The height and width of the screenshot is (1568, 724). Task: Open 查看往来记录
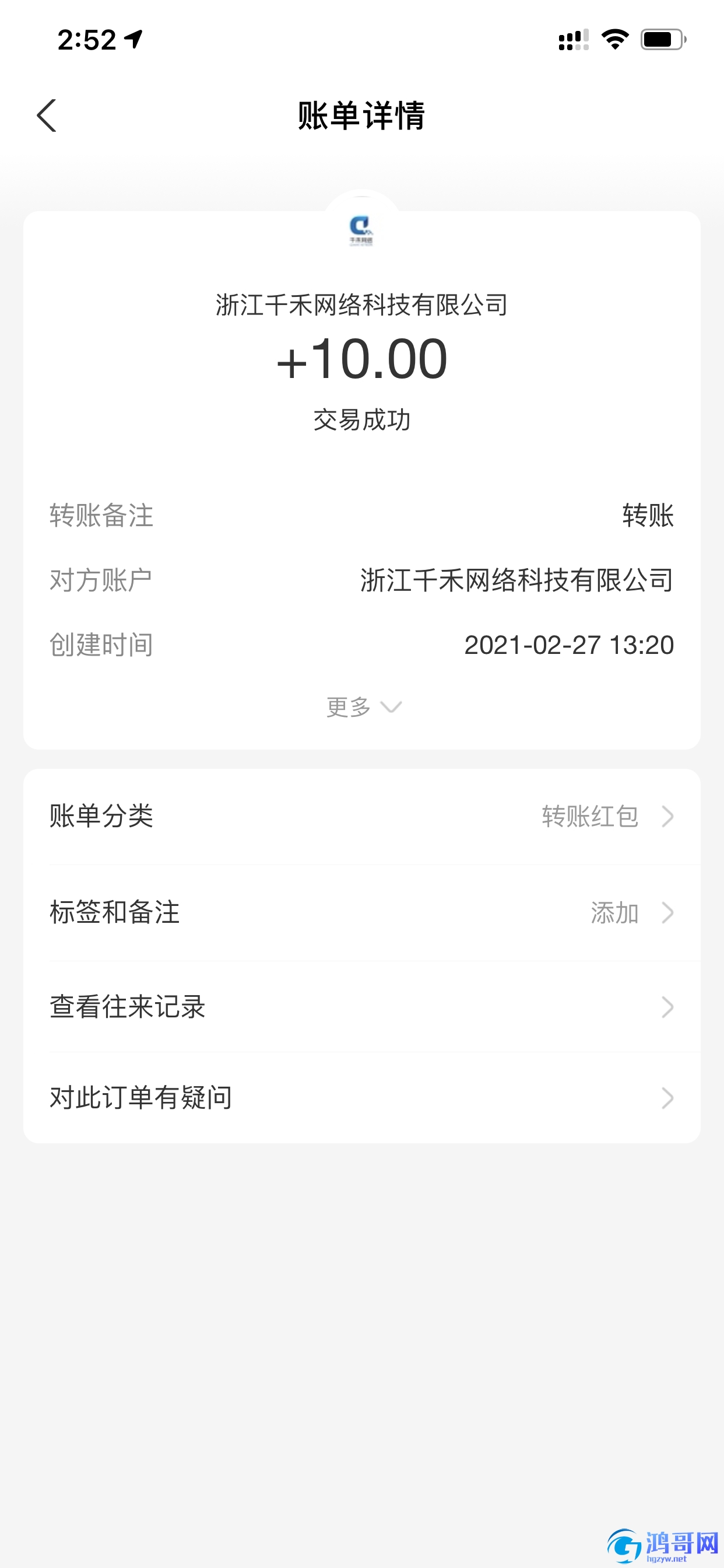coord(362,1007)
